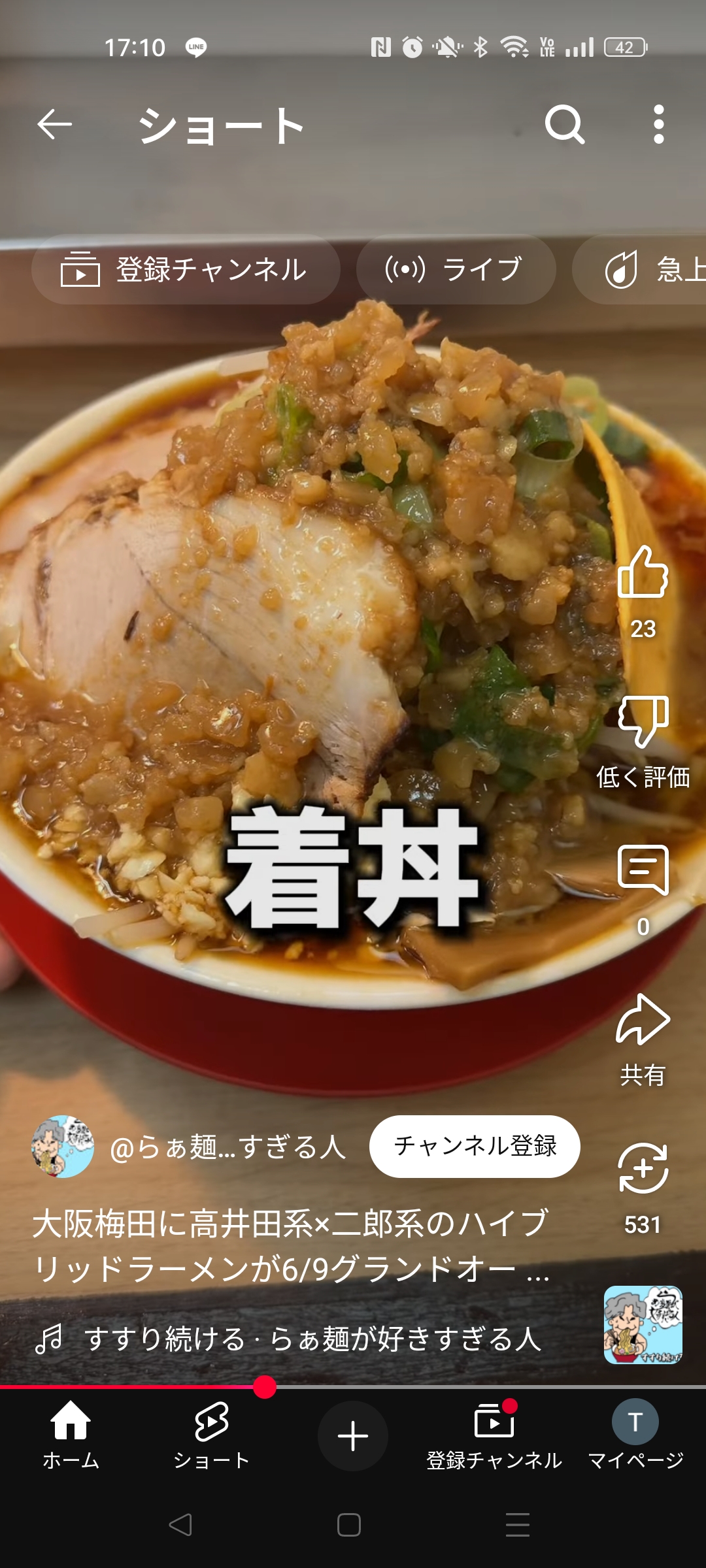Open search from the top bar
706x1568 pixels.
pyautogui.click(x=564, y=124)
